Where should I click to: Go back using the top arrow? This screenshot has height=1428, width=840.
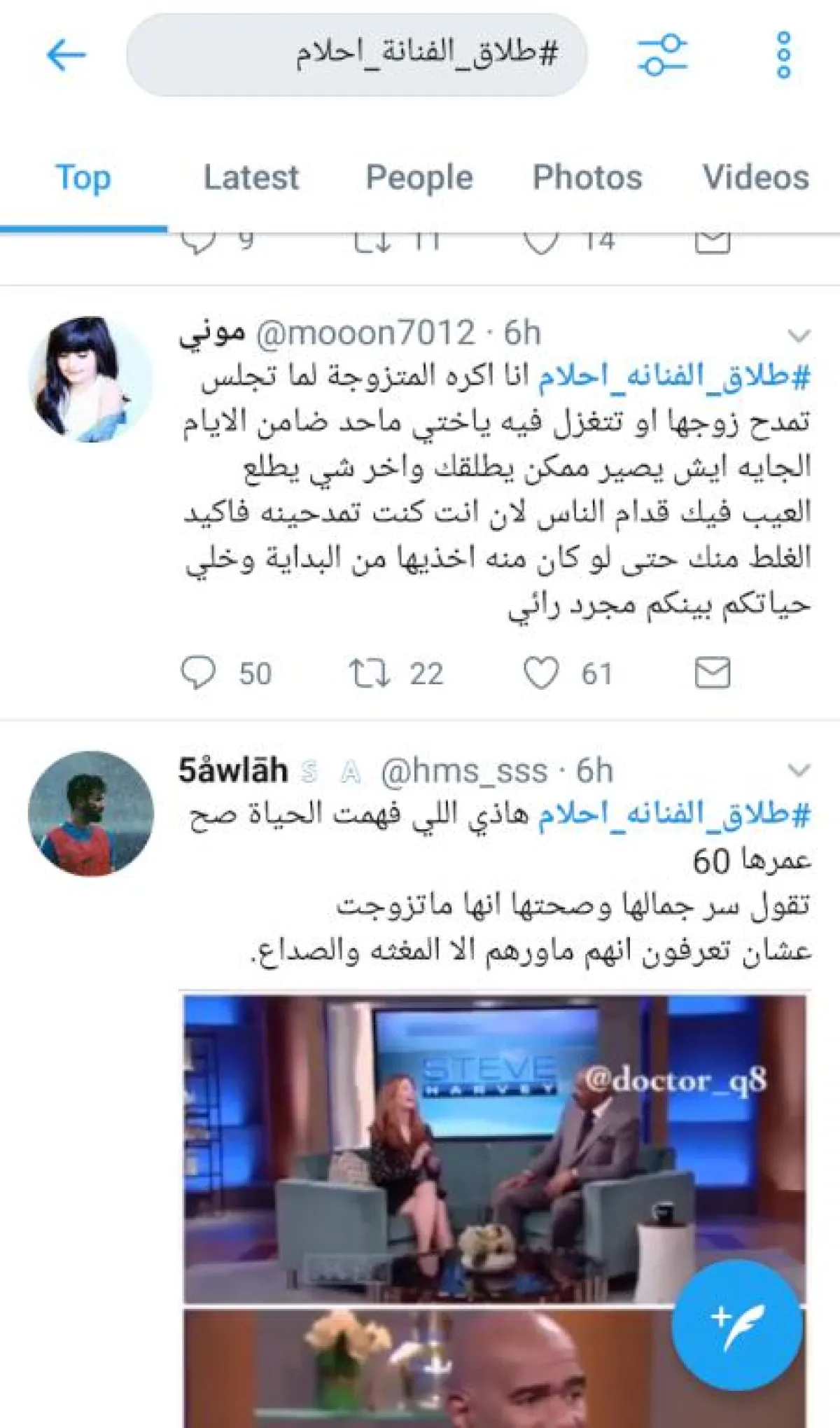(x=66, y=55)
